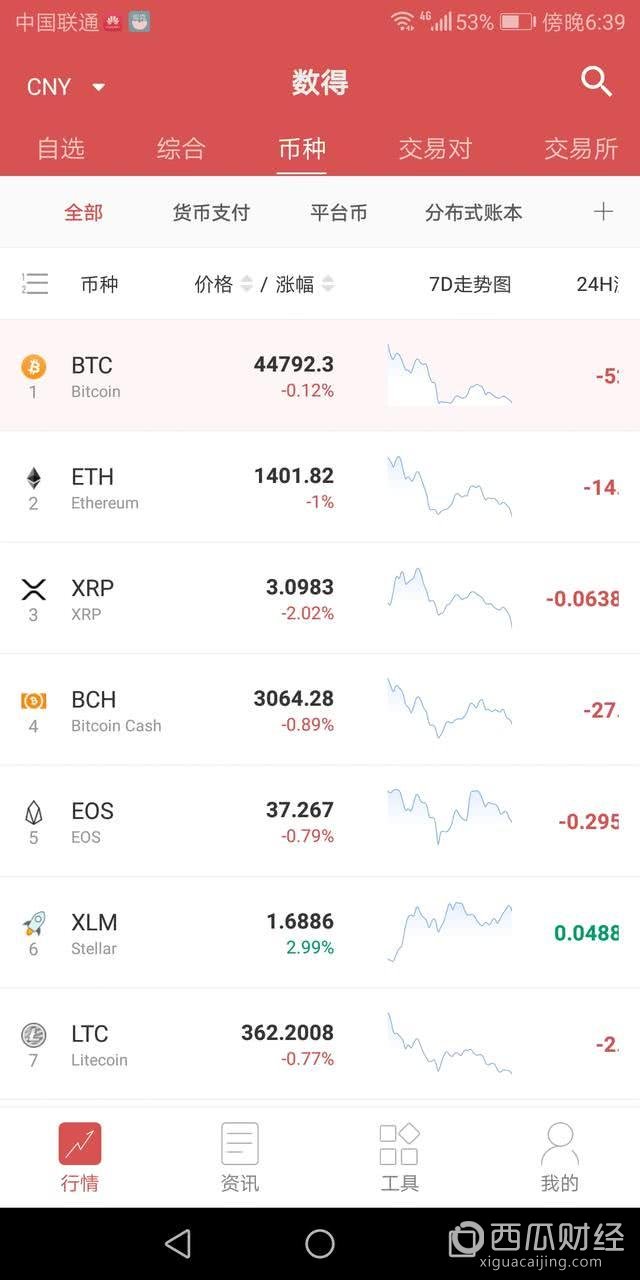Switch to the 自选 tab

(x=61, y=149)
